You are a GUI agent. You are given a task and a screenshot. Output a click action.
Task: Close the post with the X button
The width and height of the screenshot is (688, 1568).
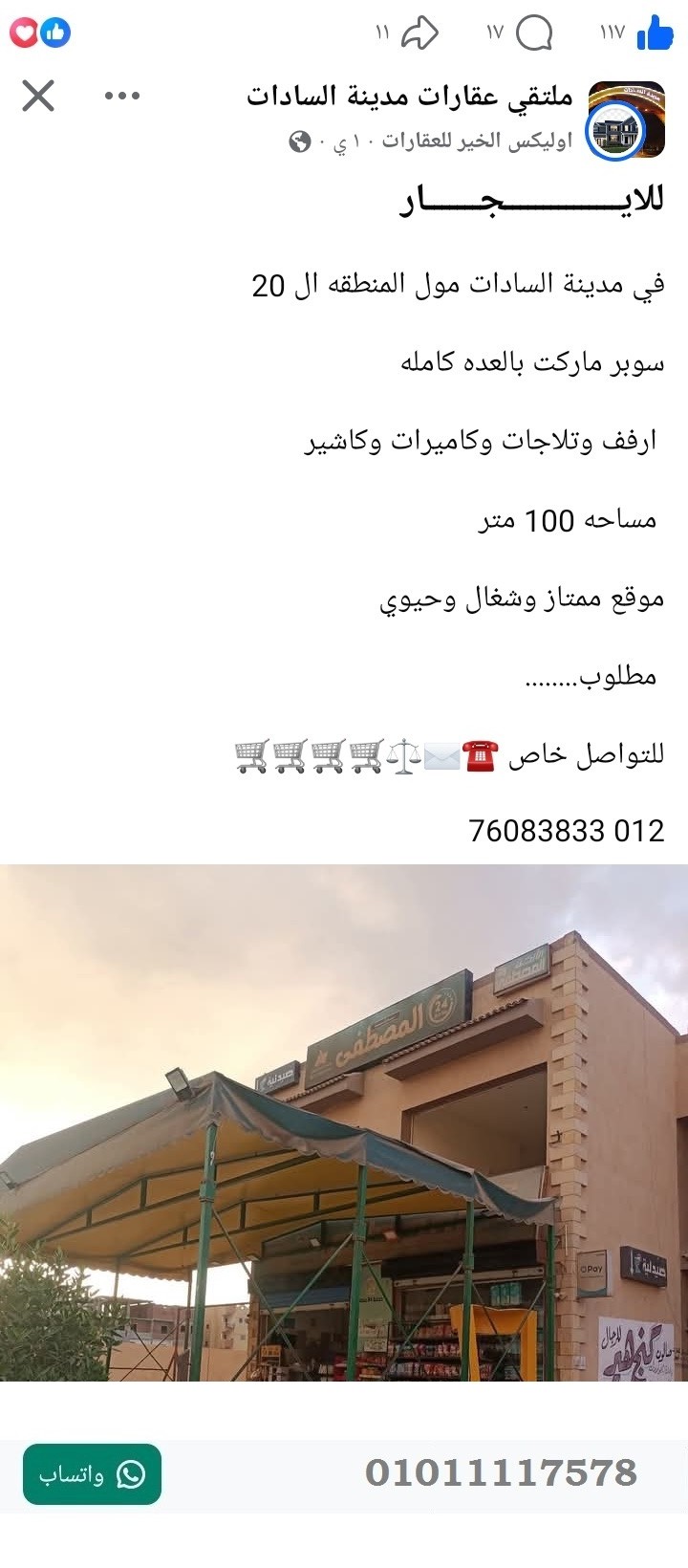click(36, 96)
